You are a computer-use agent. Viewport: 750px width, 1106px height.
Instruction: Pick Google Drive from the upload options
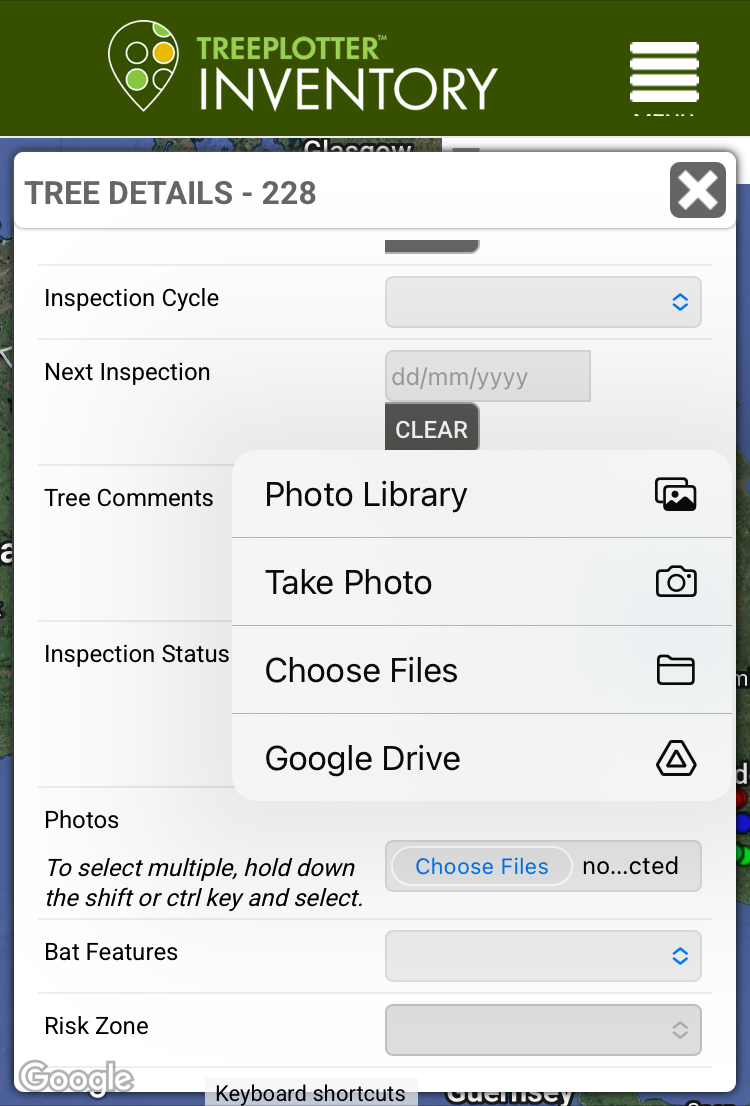[x=360, y=758]
